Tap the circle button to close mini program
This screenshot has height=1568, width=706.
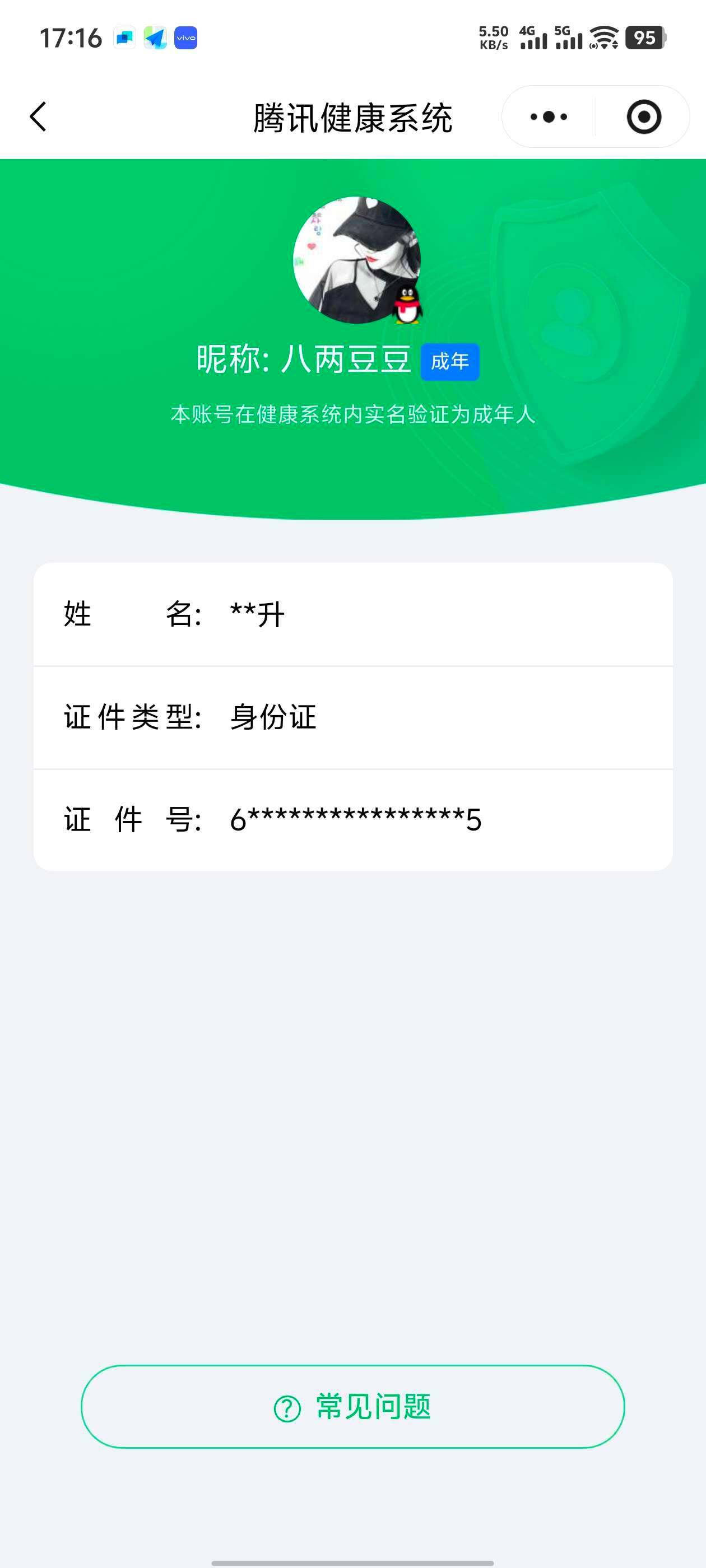(x=644, y=118)
